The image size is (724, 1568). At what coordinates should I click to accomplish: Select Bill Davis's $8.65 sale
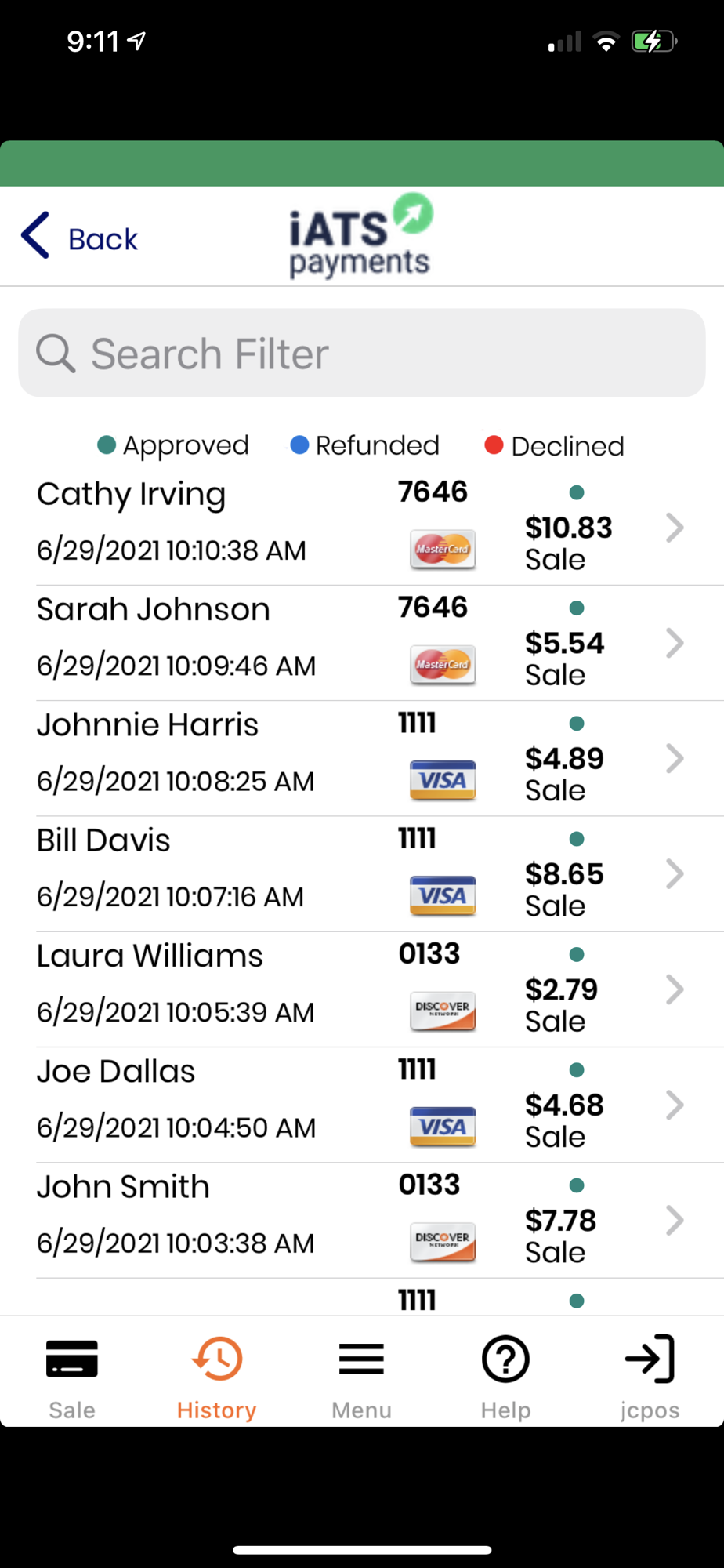point(380,873)
